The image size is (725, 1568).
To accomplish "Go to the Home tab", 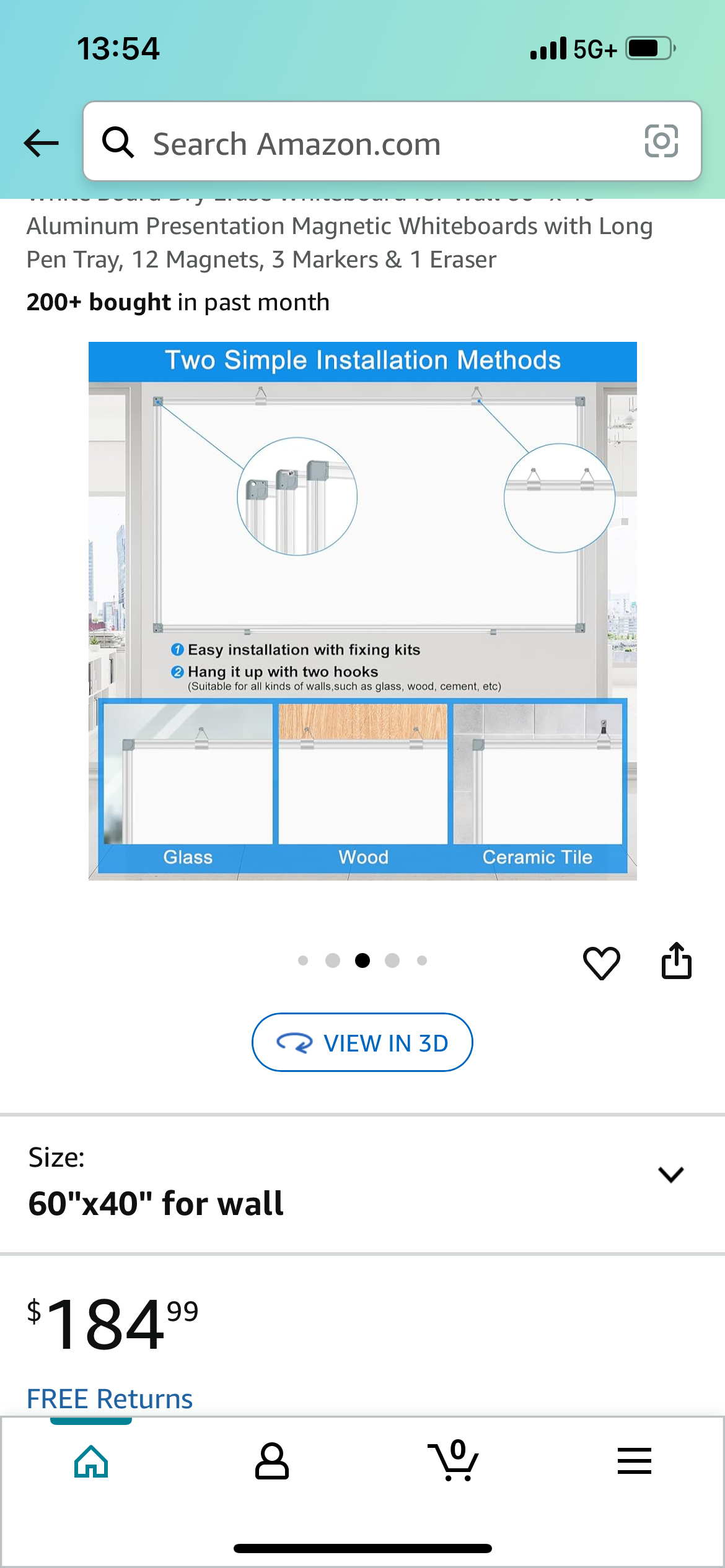I will pos(91,1461).
